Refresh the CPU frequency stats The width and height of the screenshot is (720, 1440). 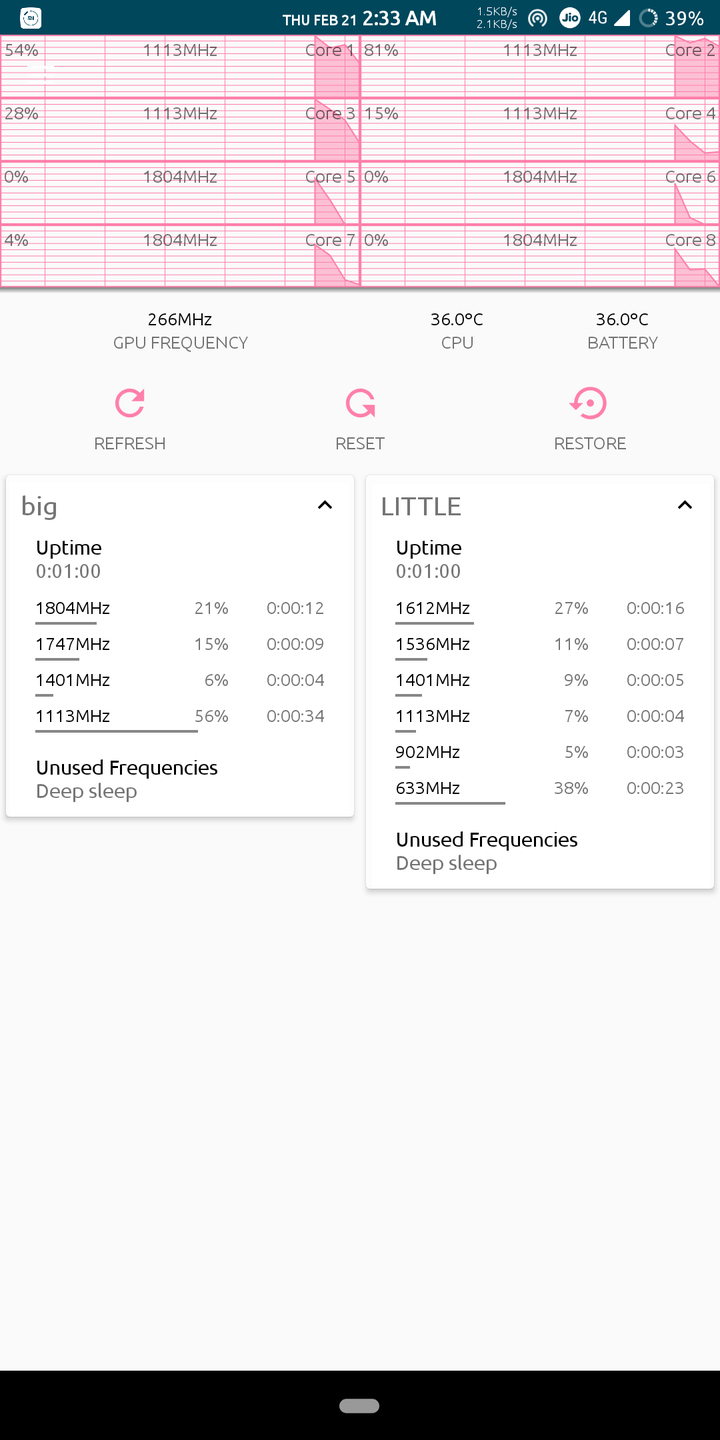pyautogui.click(x=130, y=419)
